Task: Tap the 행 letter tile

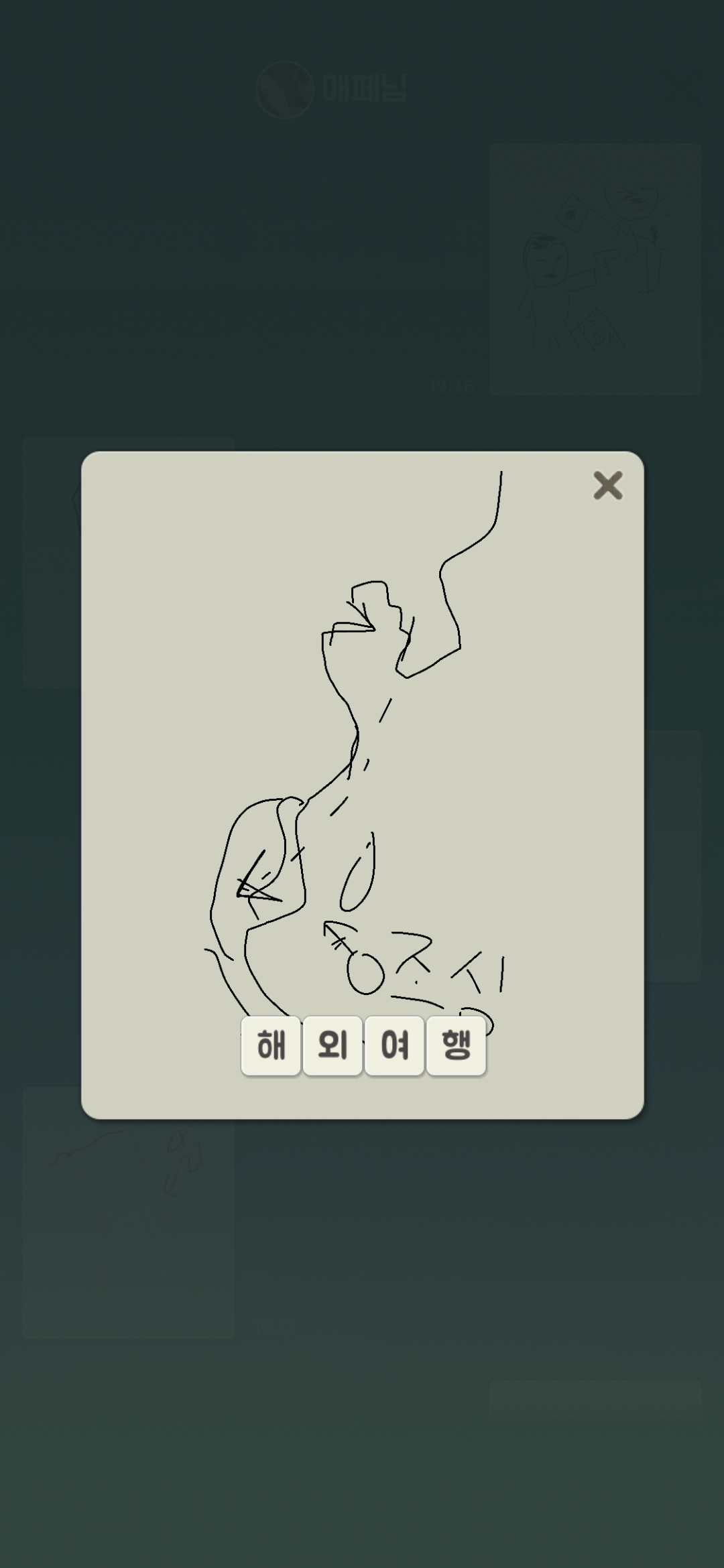Action: [x=456, y=1045]
